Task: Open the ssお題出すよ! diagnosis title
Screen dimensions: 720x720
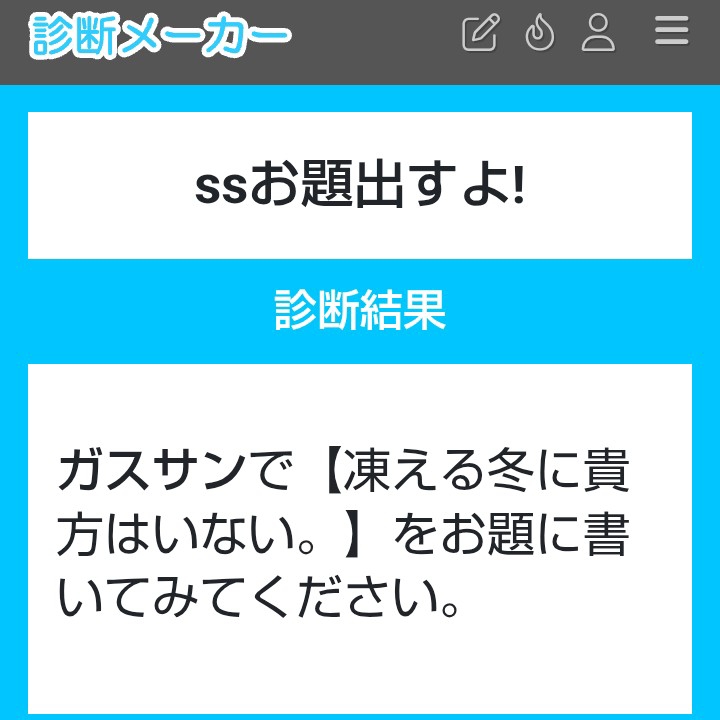Action: coord(359,187)
